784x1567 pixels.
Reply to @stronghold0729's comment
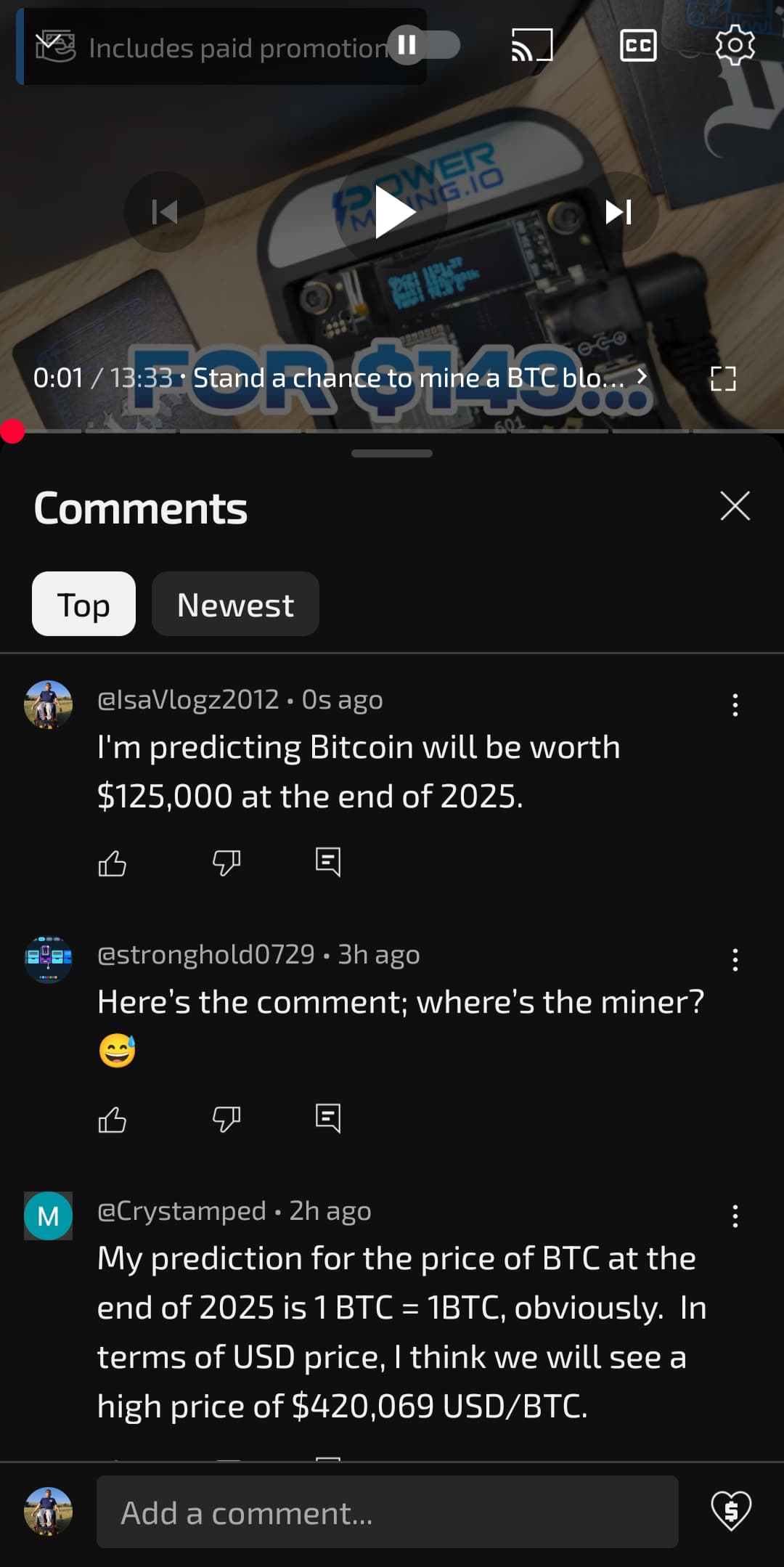[x=328, y=1119]
